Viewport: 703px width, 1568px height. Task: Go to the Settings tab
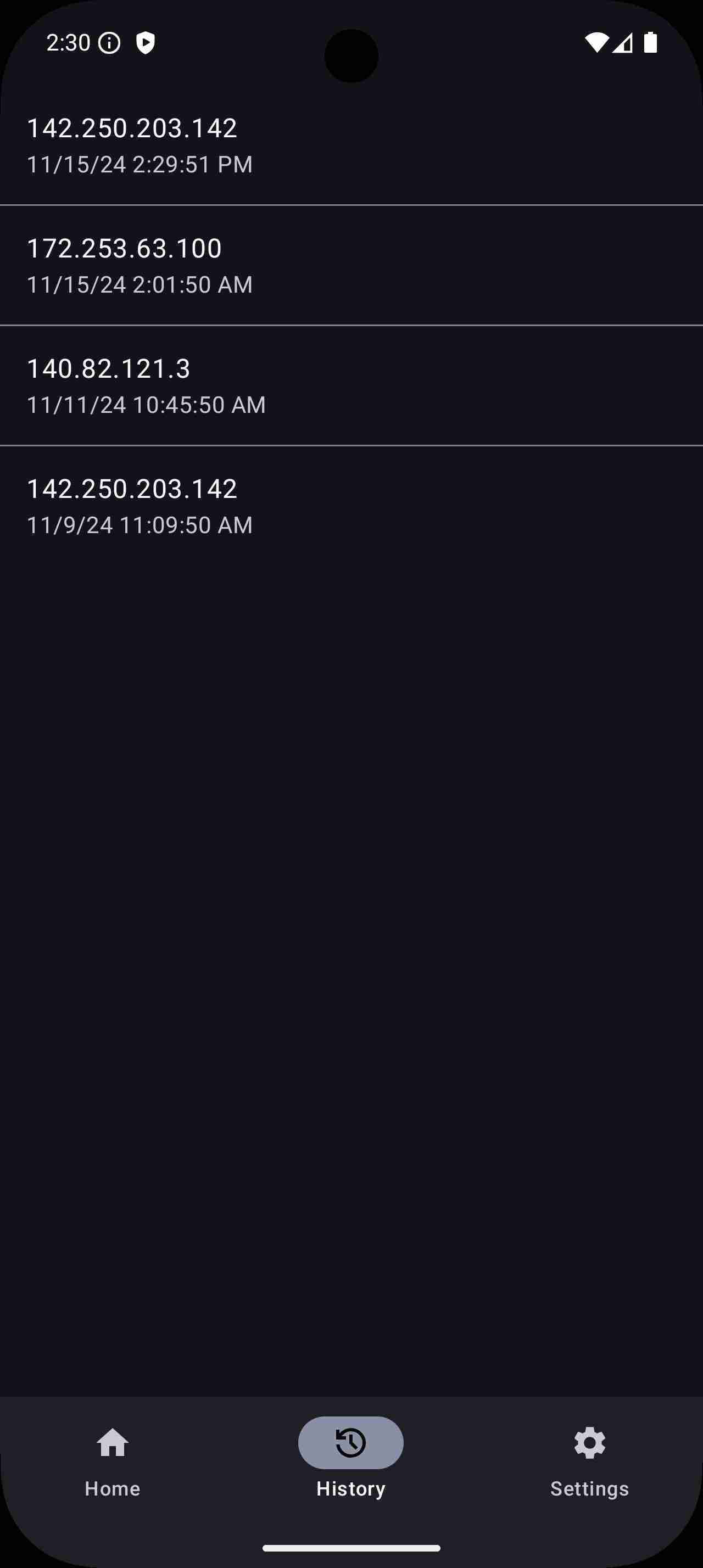589,1461
